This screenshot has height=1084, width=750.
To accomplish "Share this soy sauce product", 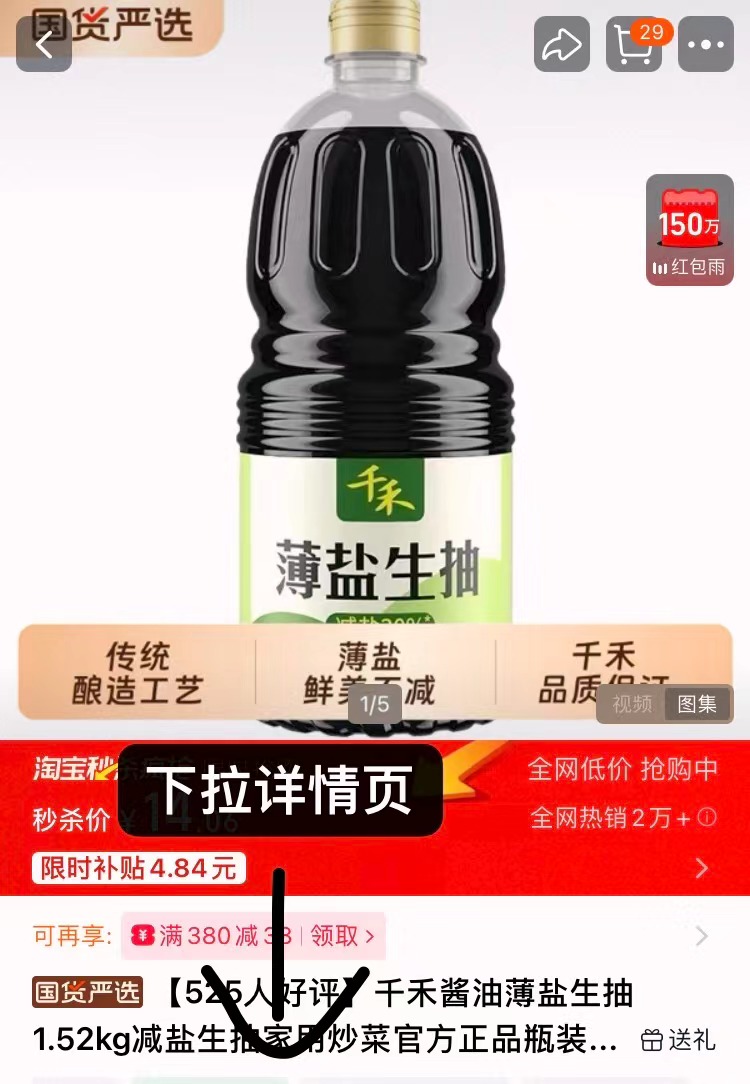I will [562, 44].
